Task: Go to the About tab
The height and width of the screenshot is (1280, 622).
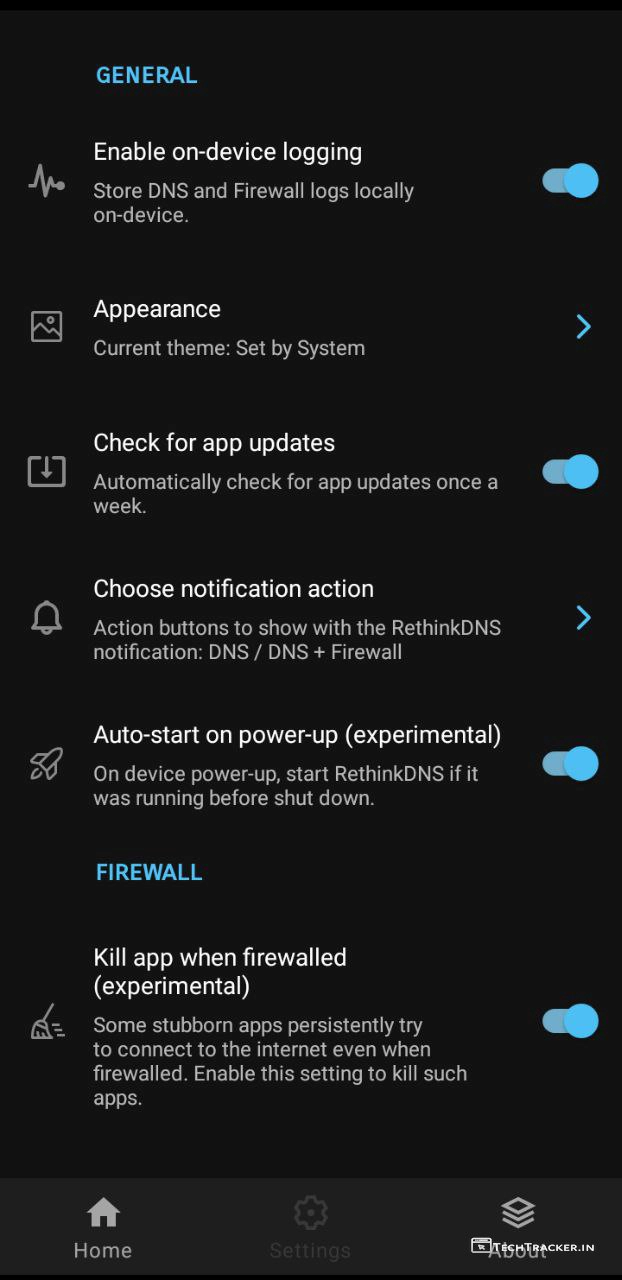Action: 517,1227
